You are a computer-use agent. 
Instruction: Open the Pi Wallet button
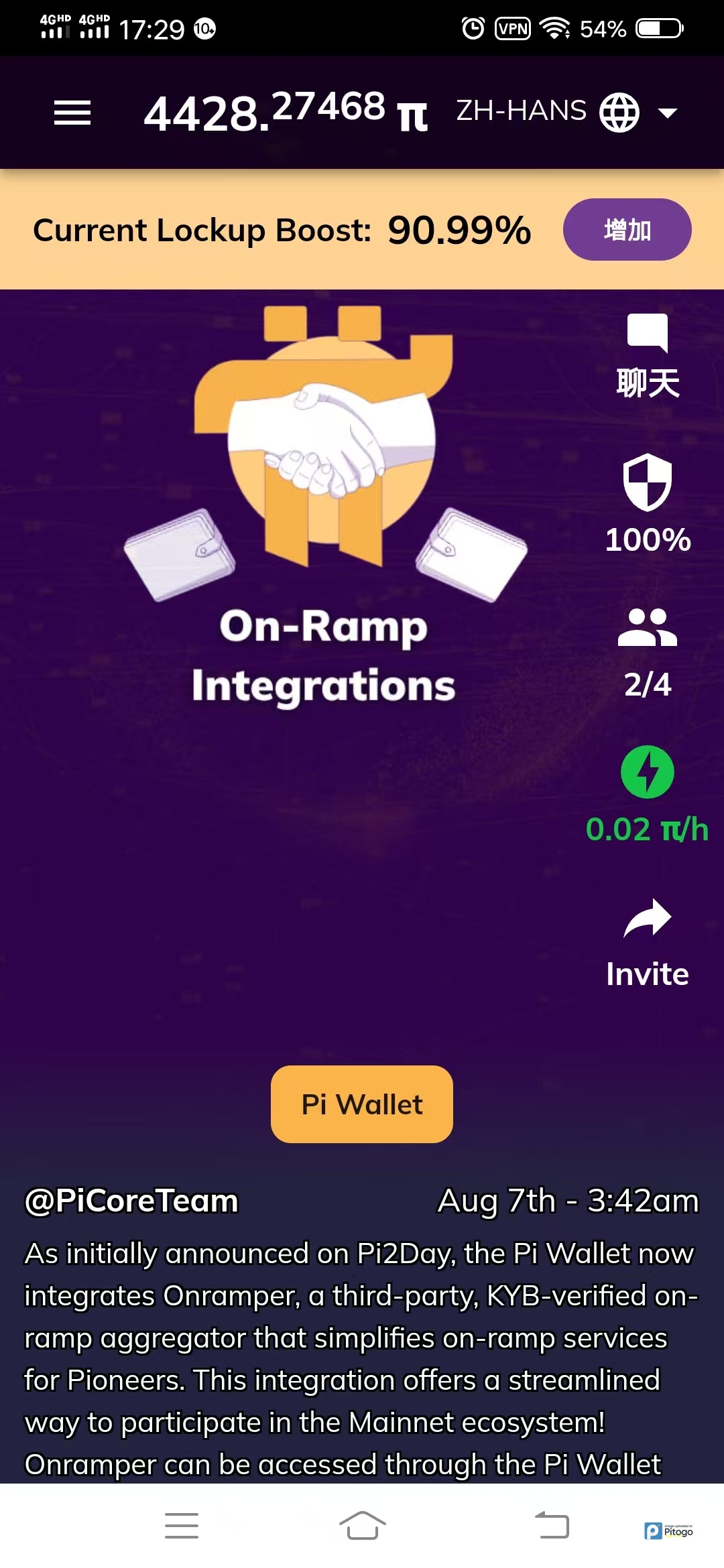click(362, 1104)
